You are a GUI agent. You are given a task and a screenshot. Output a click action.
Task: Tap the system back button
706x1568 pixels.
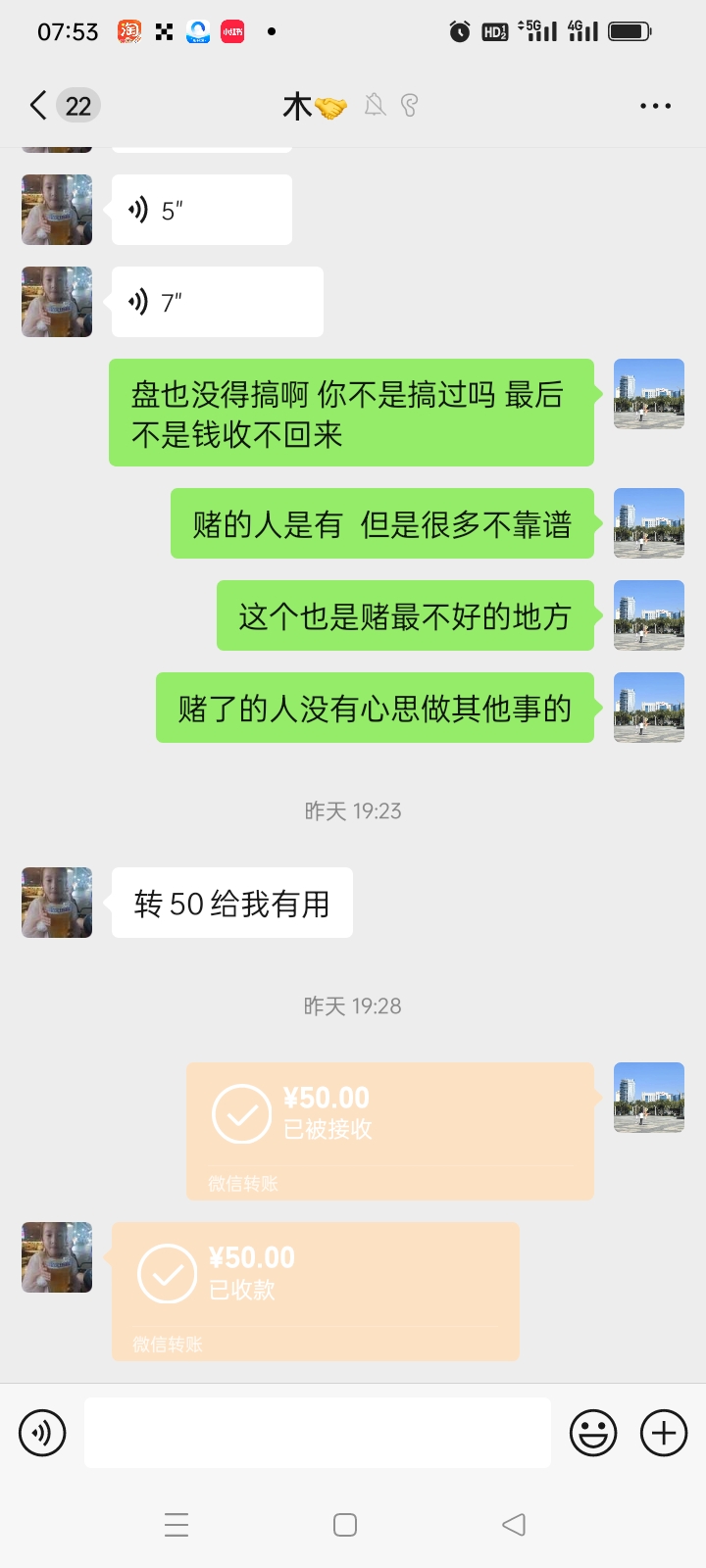(x=514, y=1525)
